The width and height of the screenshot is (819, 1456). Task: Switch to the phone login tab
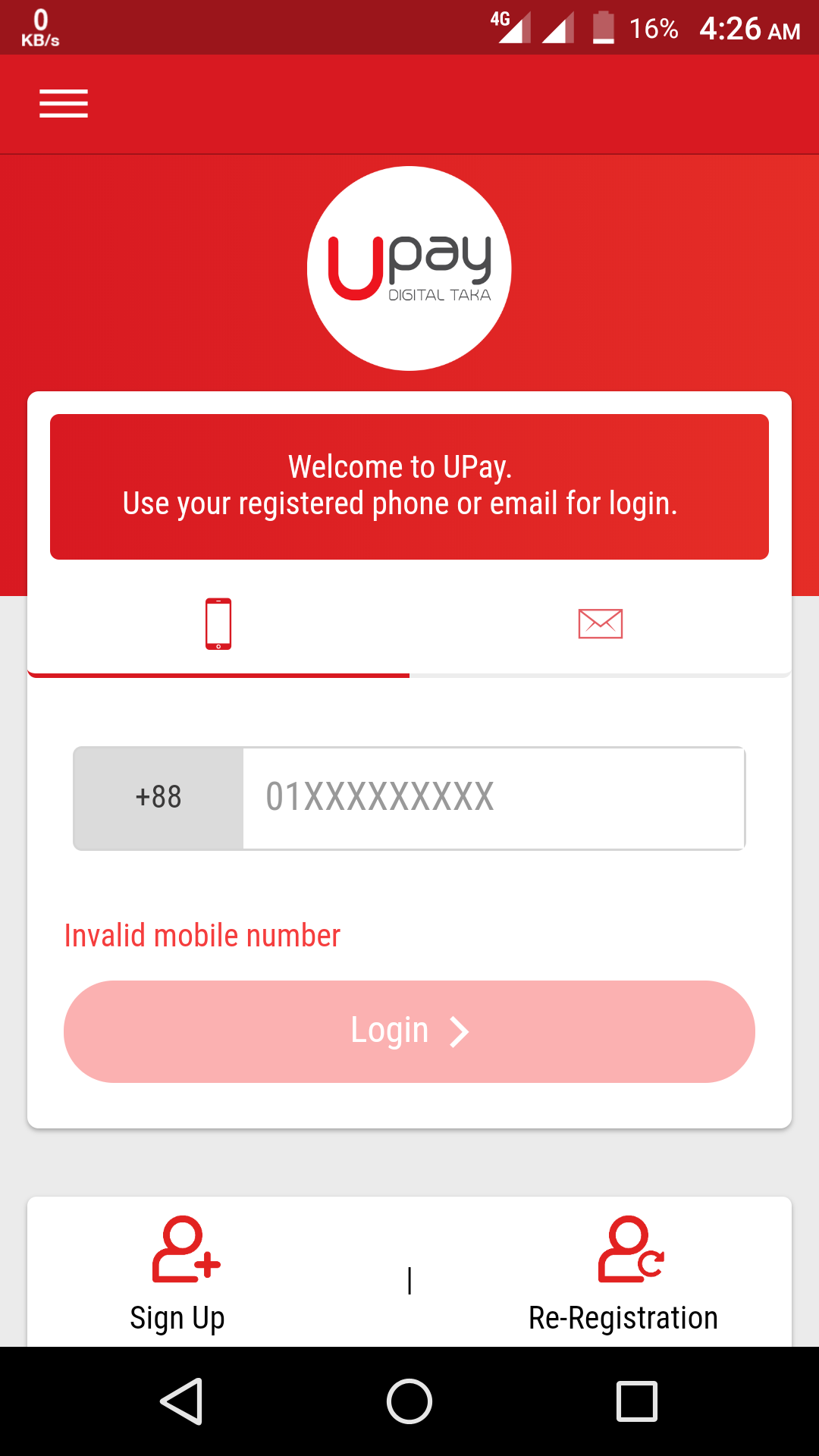pyautogui.click(x=218, y=624)
